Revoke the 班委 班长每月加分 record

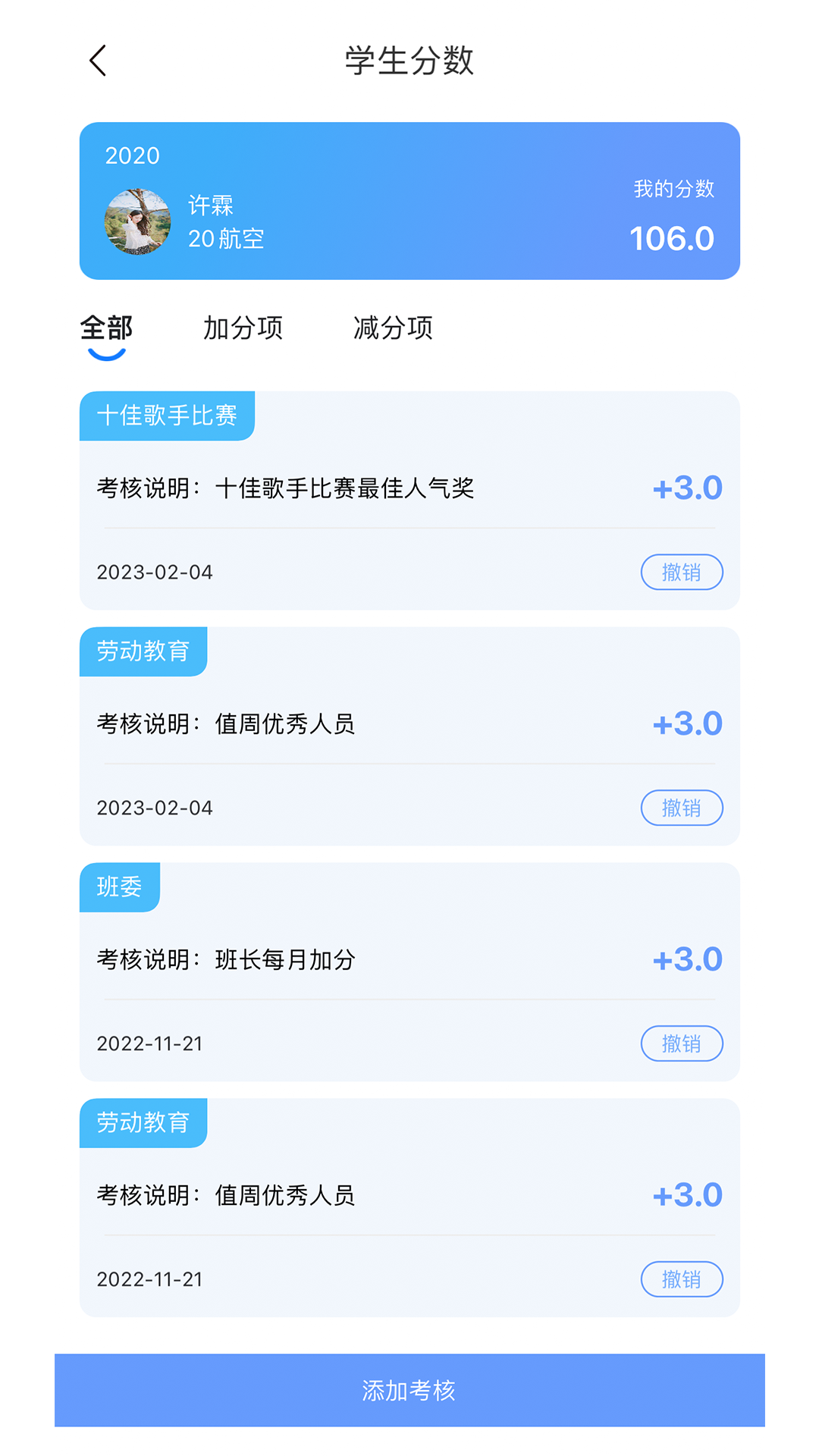(x=681, y=1043)
